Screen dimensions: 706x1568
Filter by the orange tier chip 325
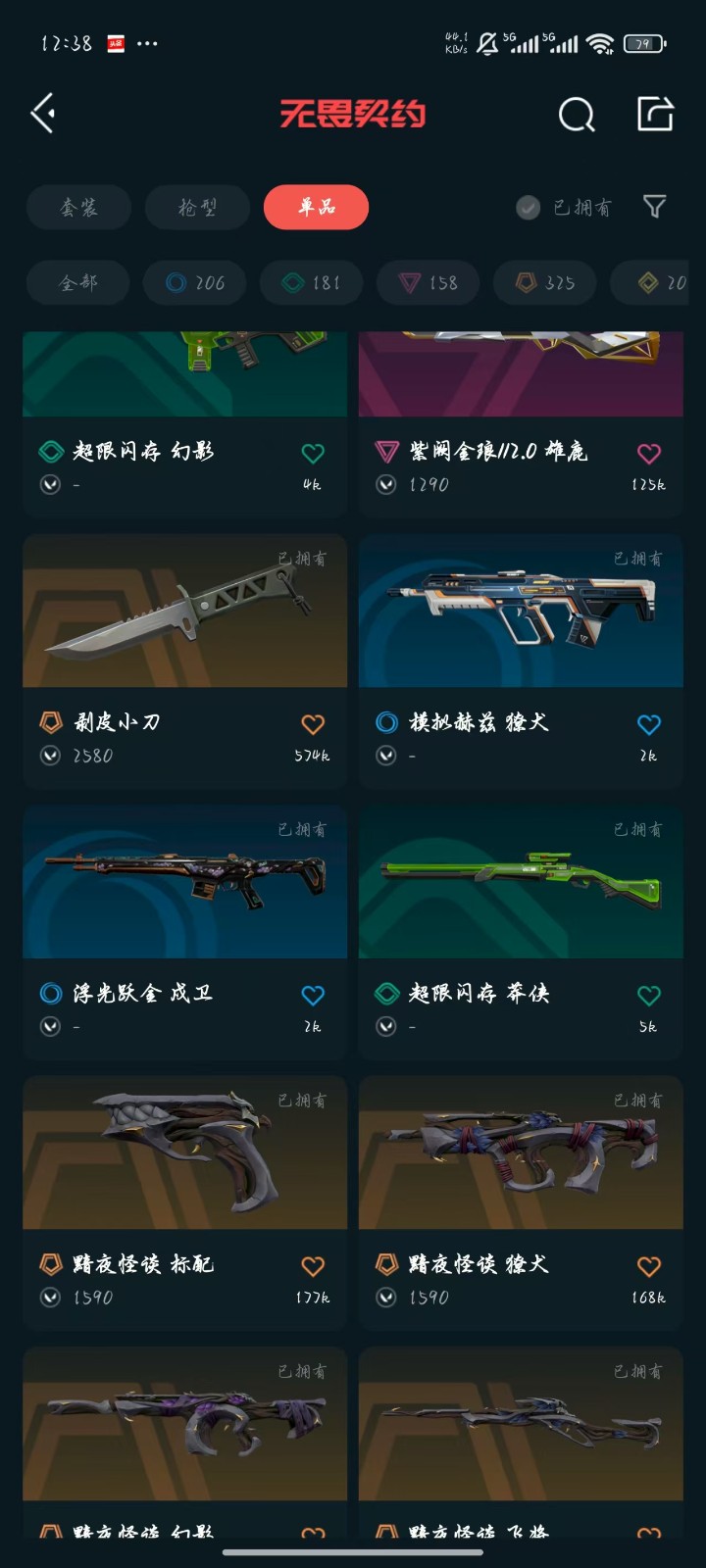[x=545, y=283]
